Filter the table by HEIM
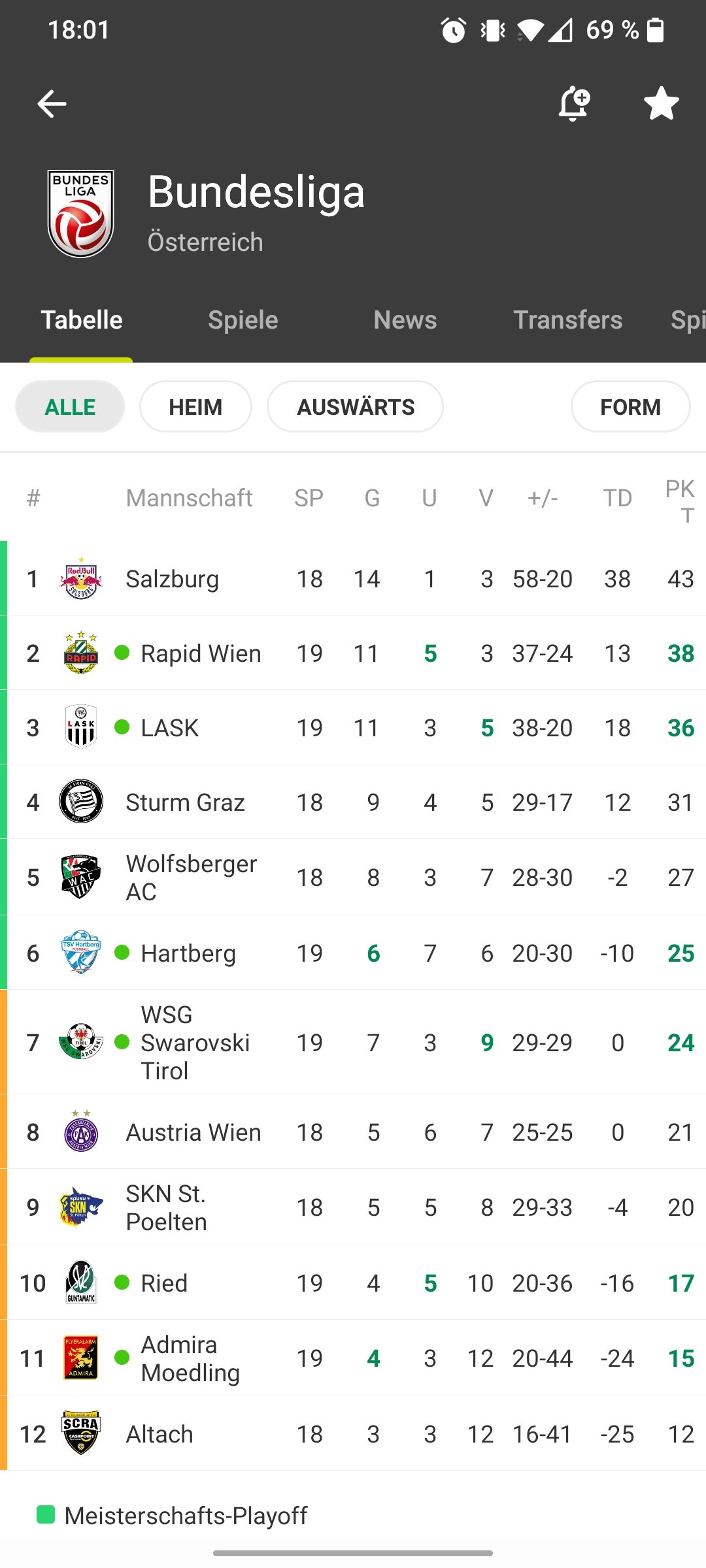 pyautogui.click(x=195, y=407)
